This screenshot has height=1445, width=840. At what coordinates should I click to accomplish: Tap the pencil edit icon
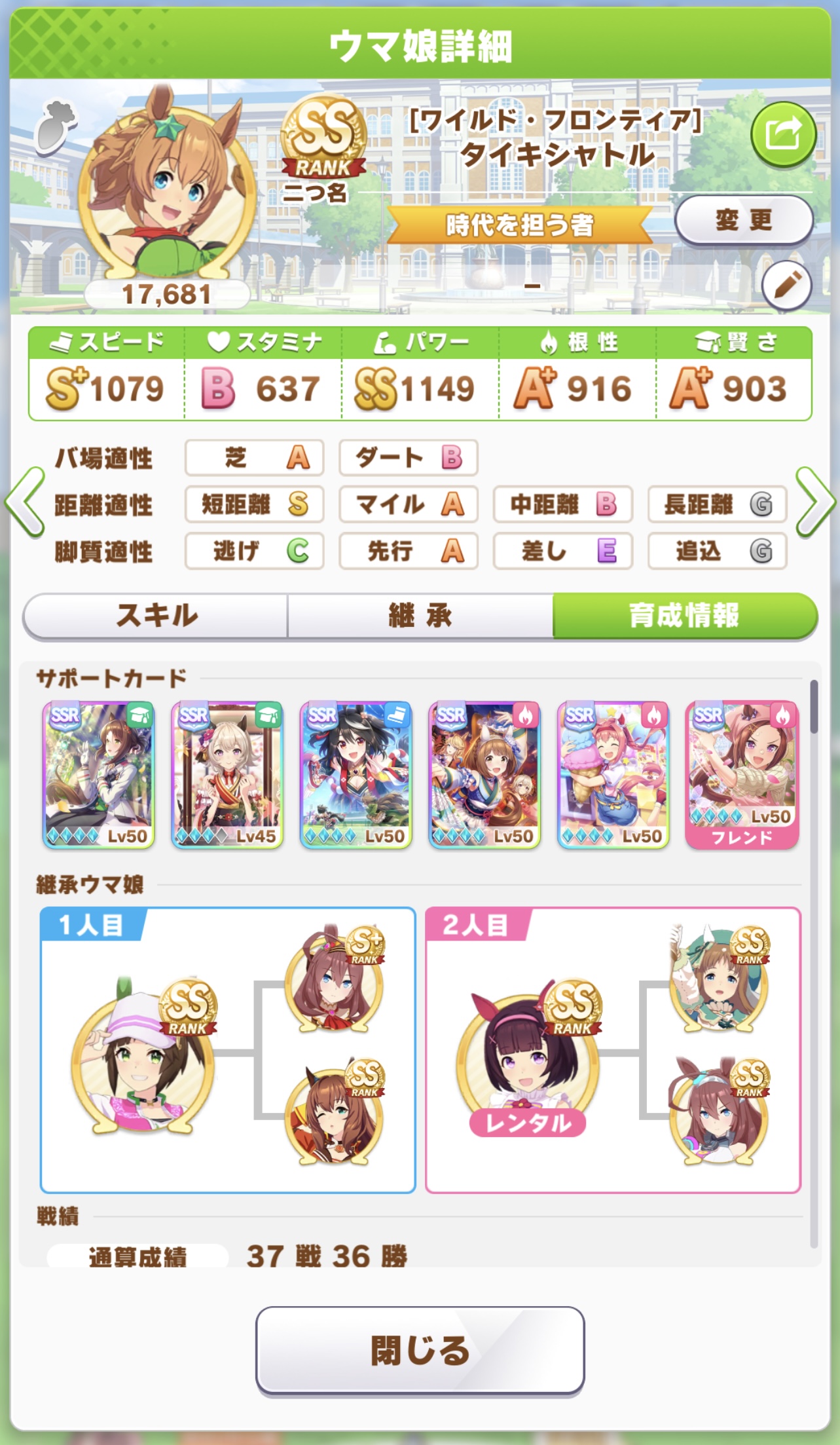[787, 286]
